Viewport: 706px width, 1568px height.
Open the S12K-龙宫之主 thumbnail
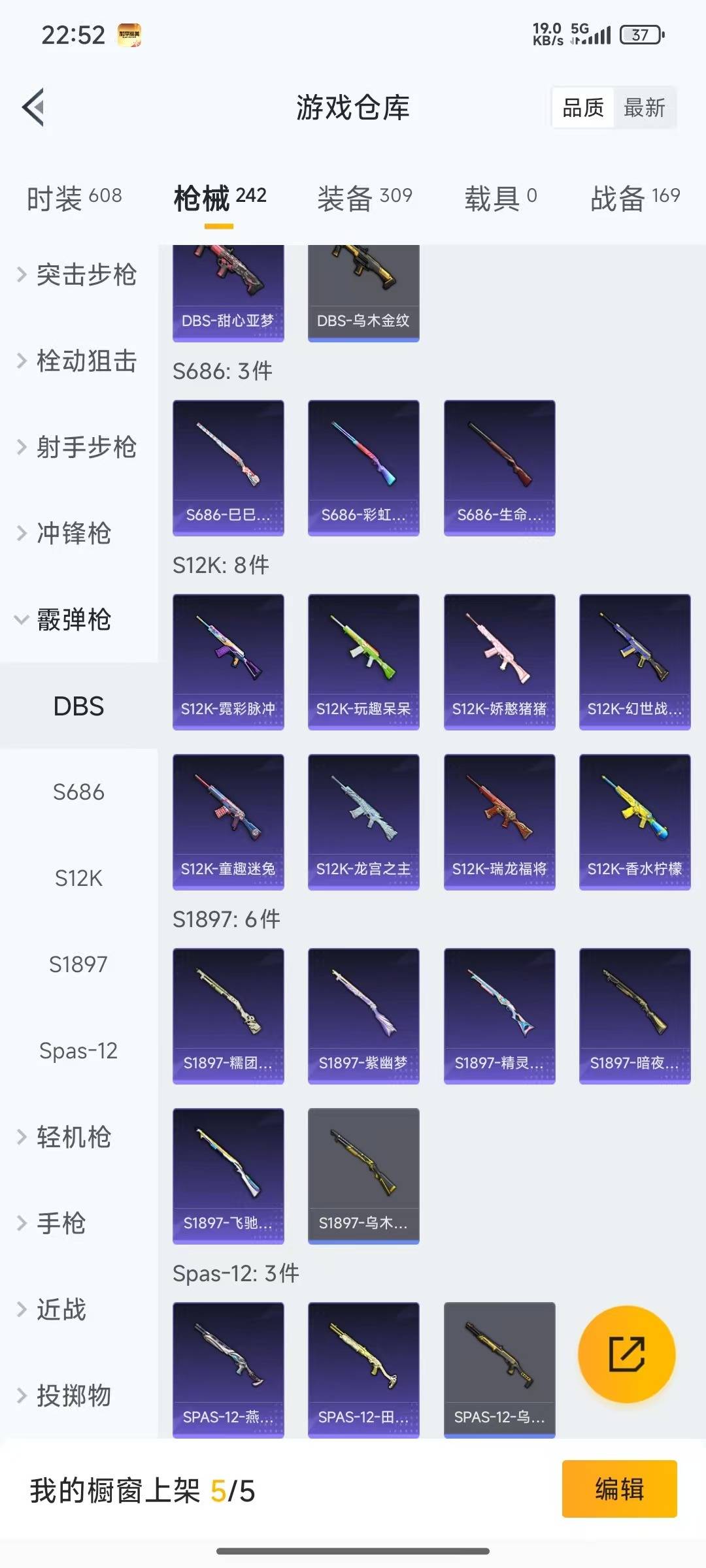tap(363, 822)
